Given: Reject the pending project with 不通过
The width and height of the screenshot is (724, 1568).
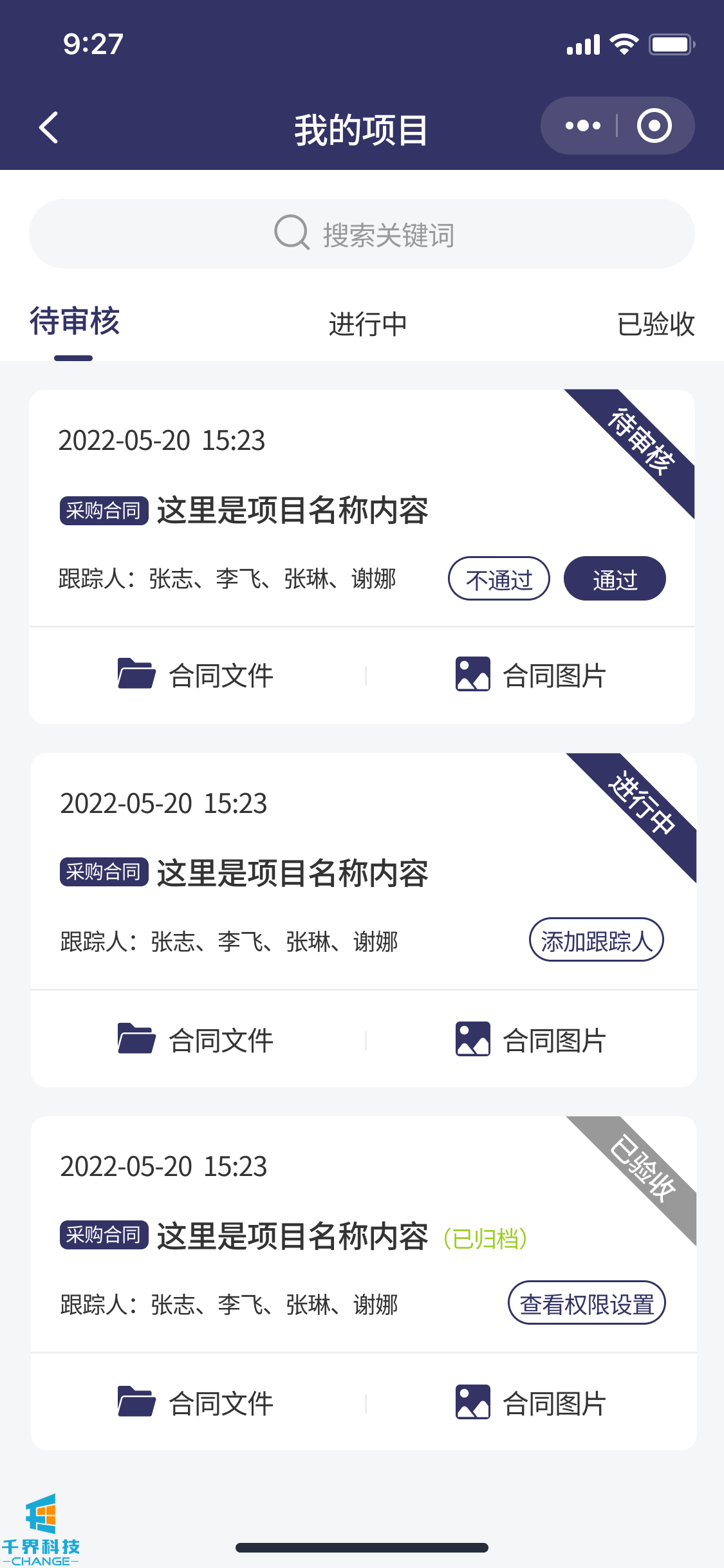Looking at the screenshot, I should (x=499, y=579).
